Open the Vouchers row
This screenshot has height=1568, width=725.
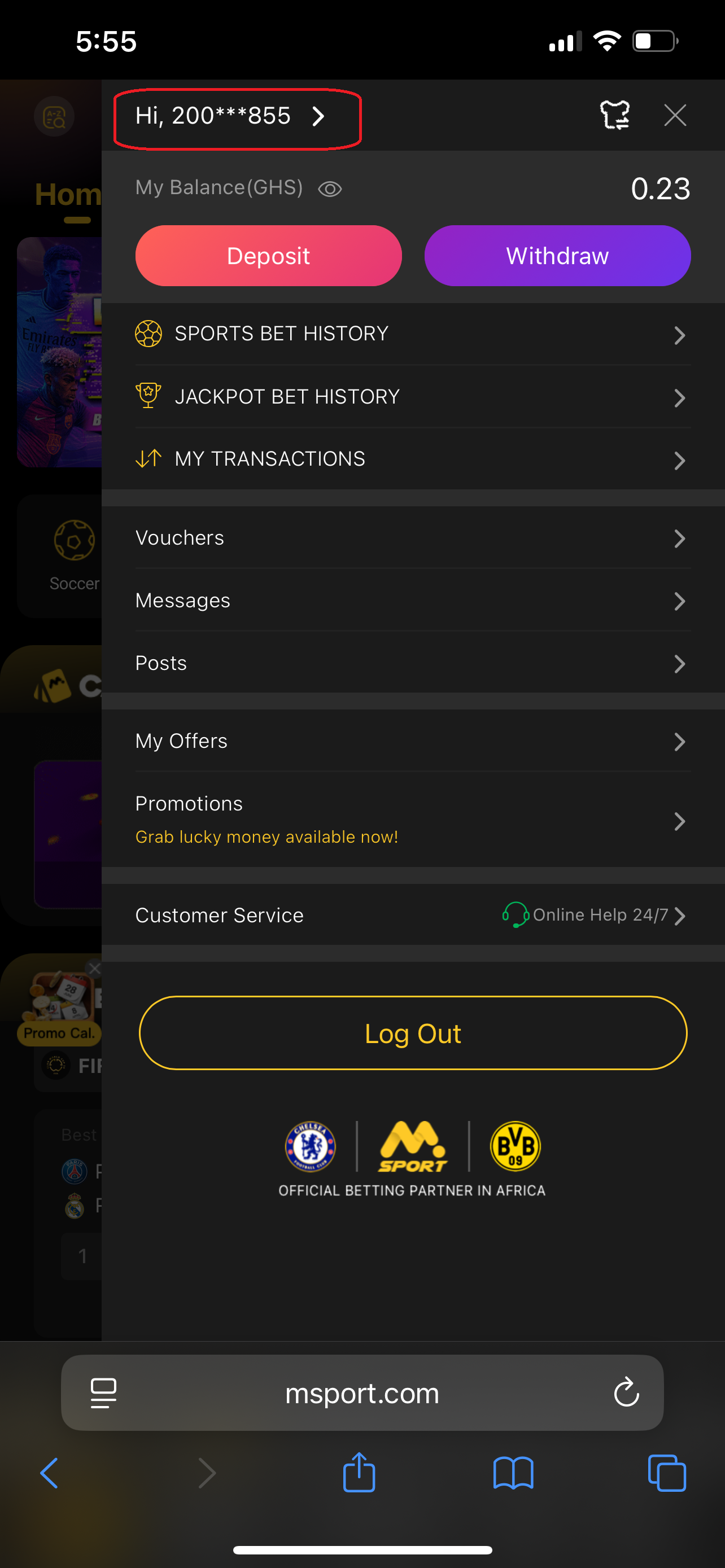[x=412, y=538]
